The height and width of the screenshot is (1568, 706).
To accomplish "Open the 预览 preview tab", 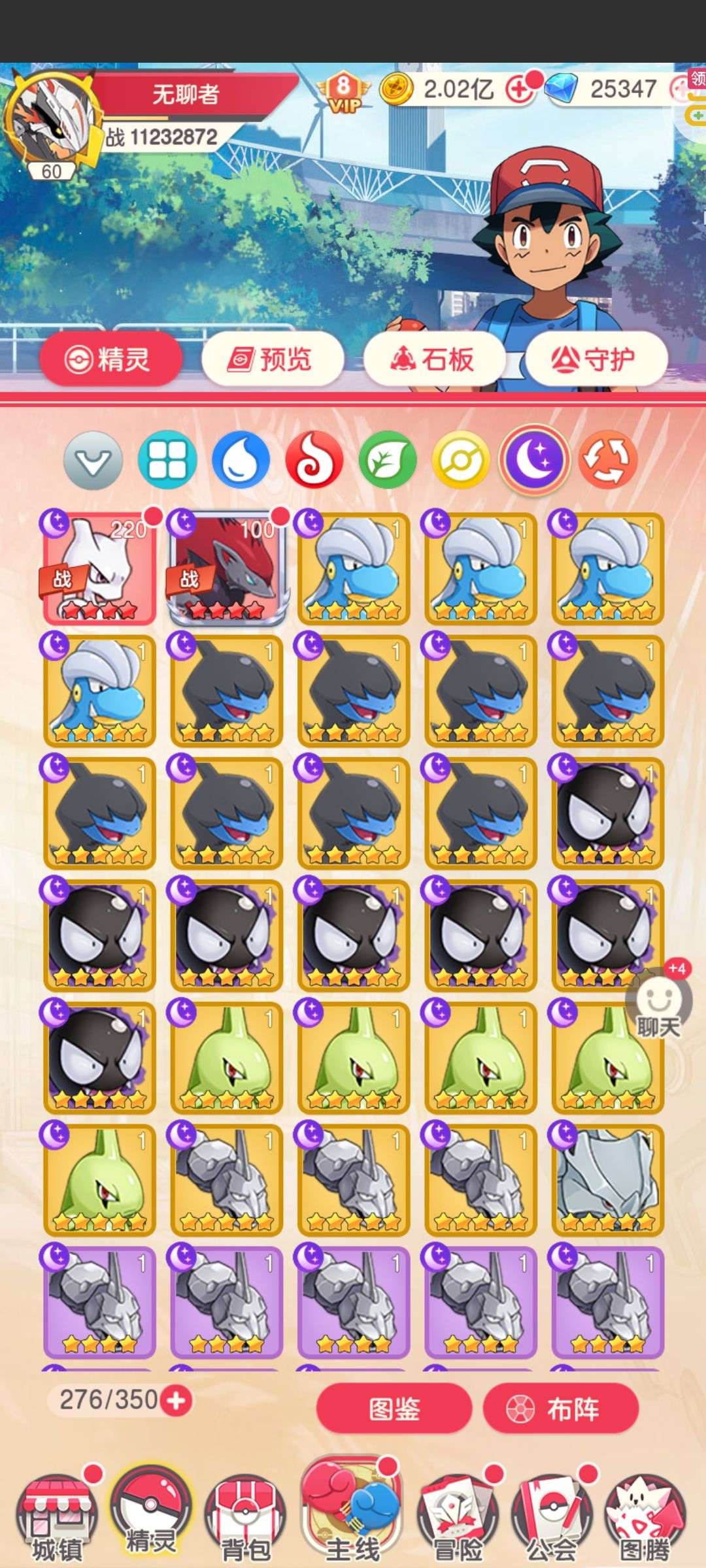I will 273,359.
